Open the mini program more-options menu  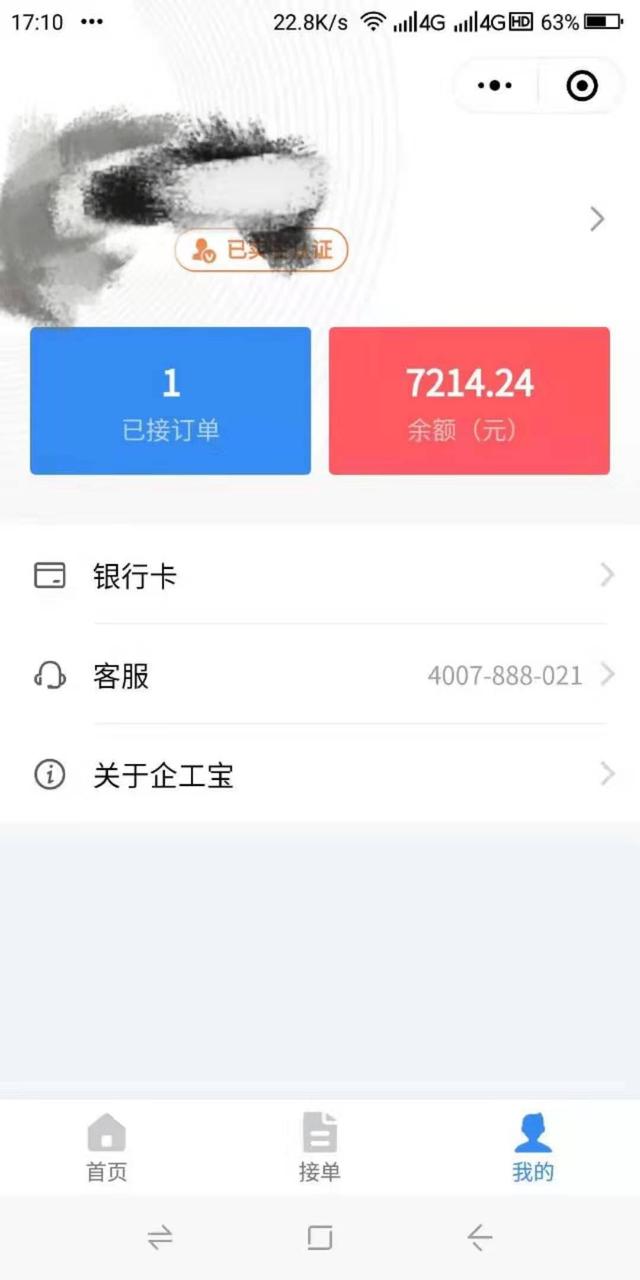pos(495,86)
